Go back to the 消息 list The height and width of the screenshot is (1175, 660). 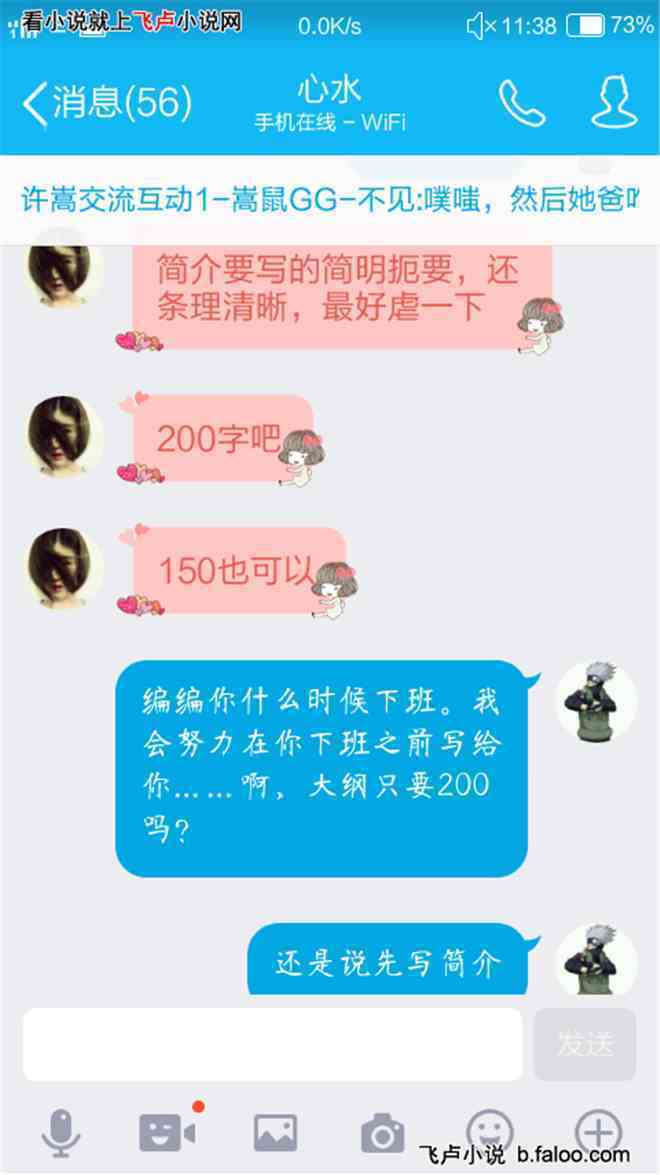[x=105, y=102]
